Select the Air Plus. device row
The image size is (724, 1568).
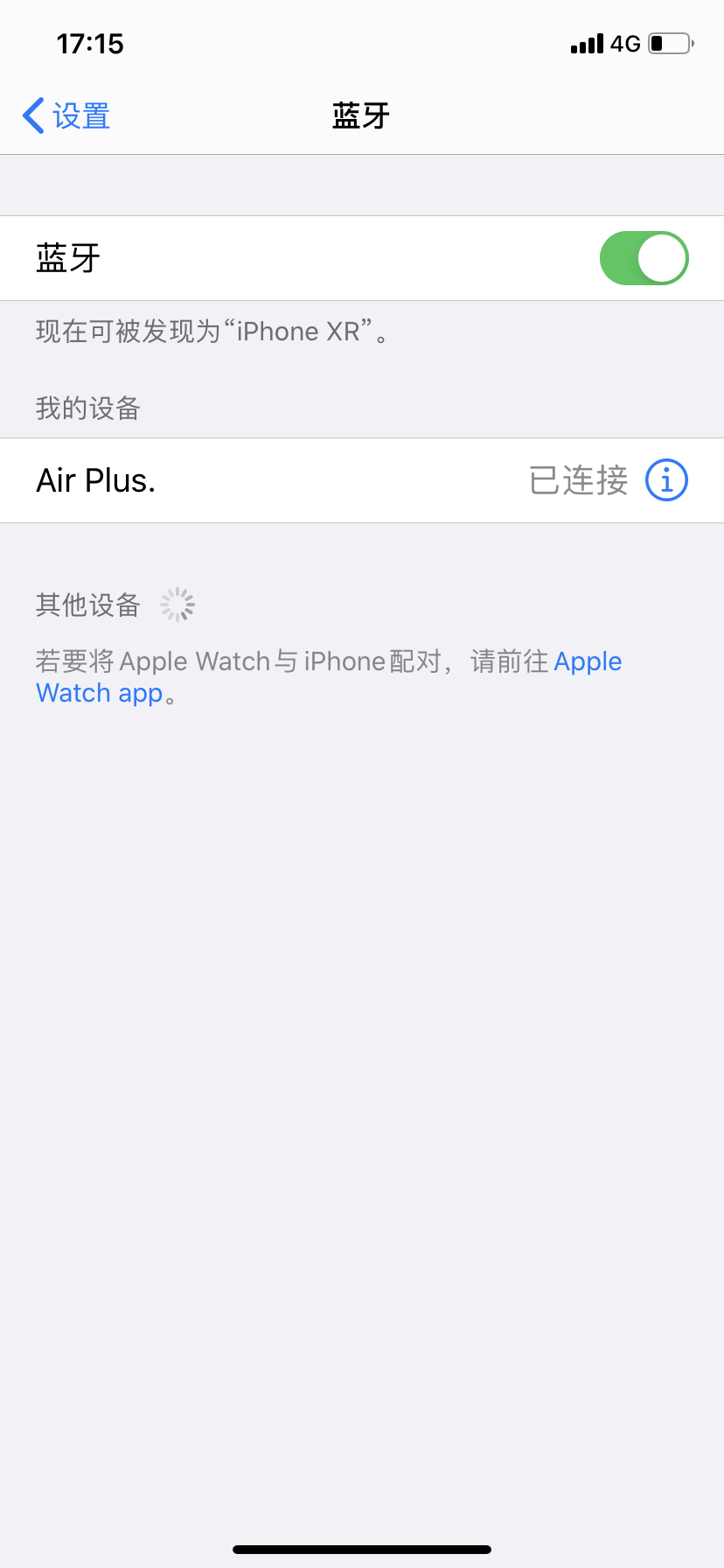click(262, 480)
